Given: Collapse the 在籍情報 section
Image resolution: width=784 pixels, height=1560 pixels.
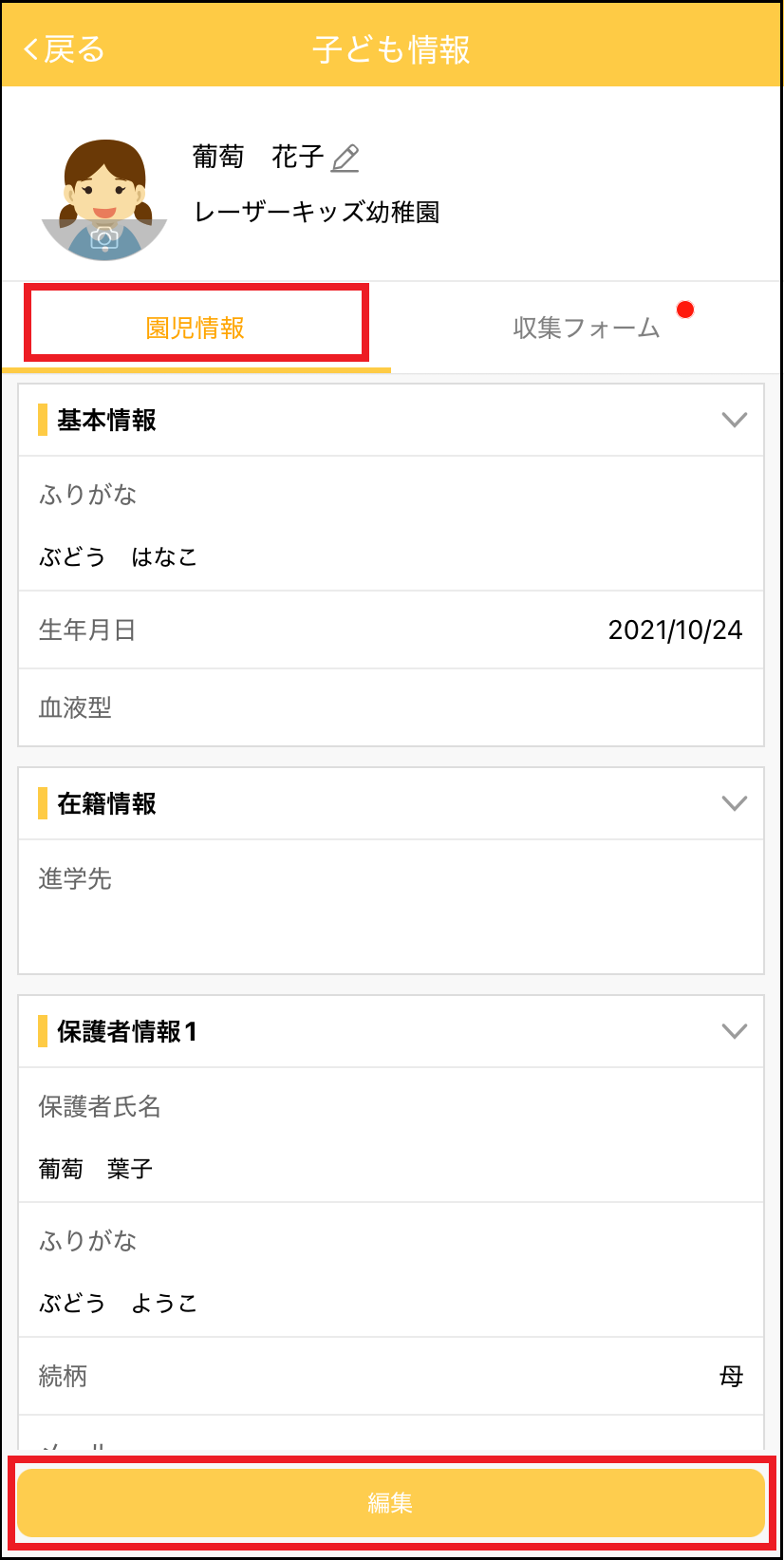Looking at the screenshot, I should 733,802.
